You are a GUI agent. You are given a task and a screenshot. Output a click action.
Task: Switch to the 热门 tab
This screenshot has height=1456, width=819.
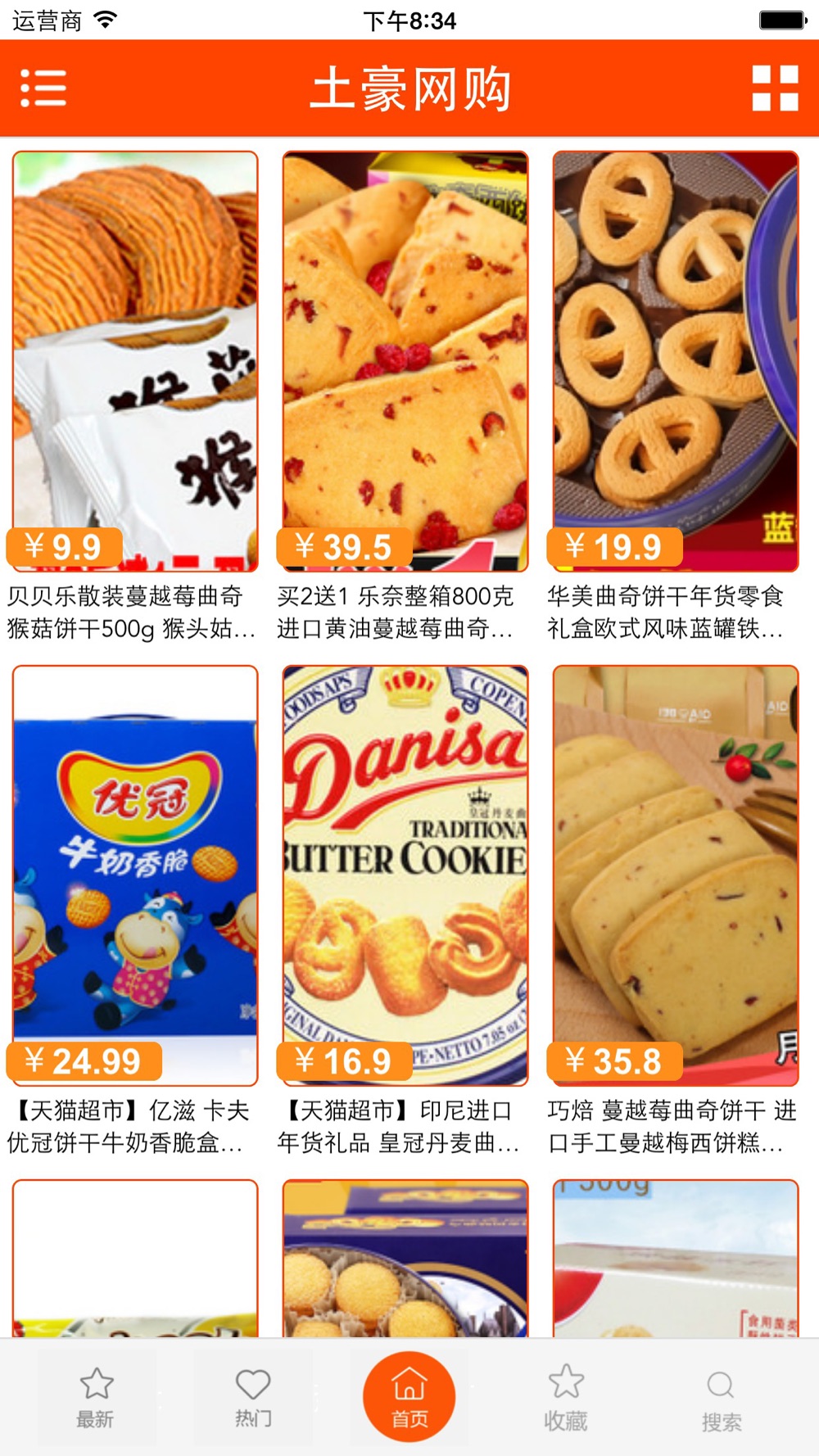(253, 1397)
